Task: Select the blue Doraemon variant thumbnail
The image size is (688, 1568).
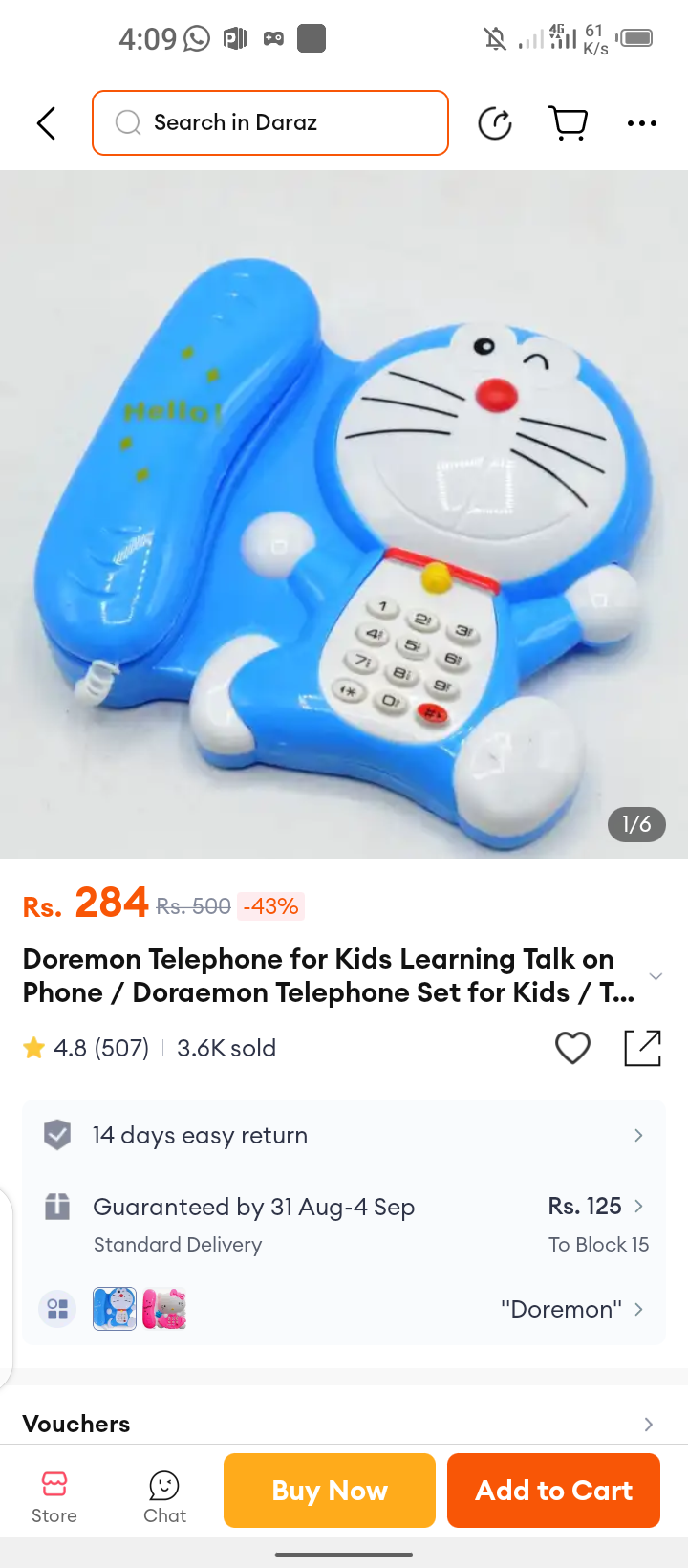Action: (x=115, y=1309)
